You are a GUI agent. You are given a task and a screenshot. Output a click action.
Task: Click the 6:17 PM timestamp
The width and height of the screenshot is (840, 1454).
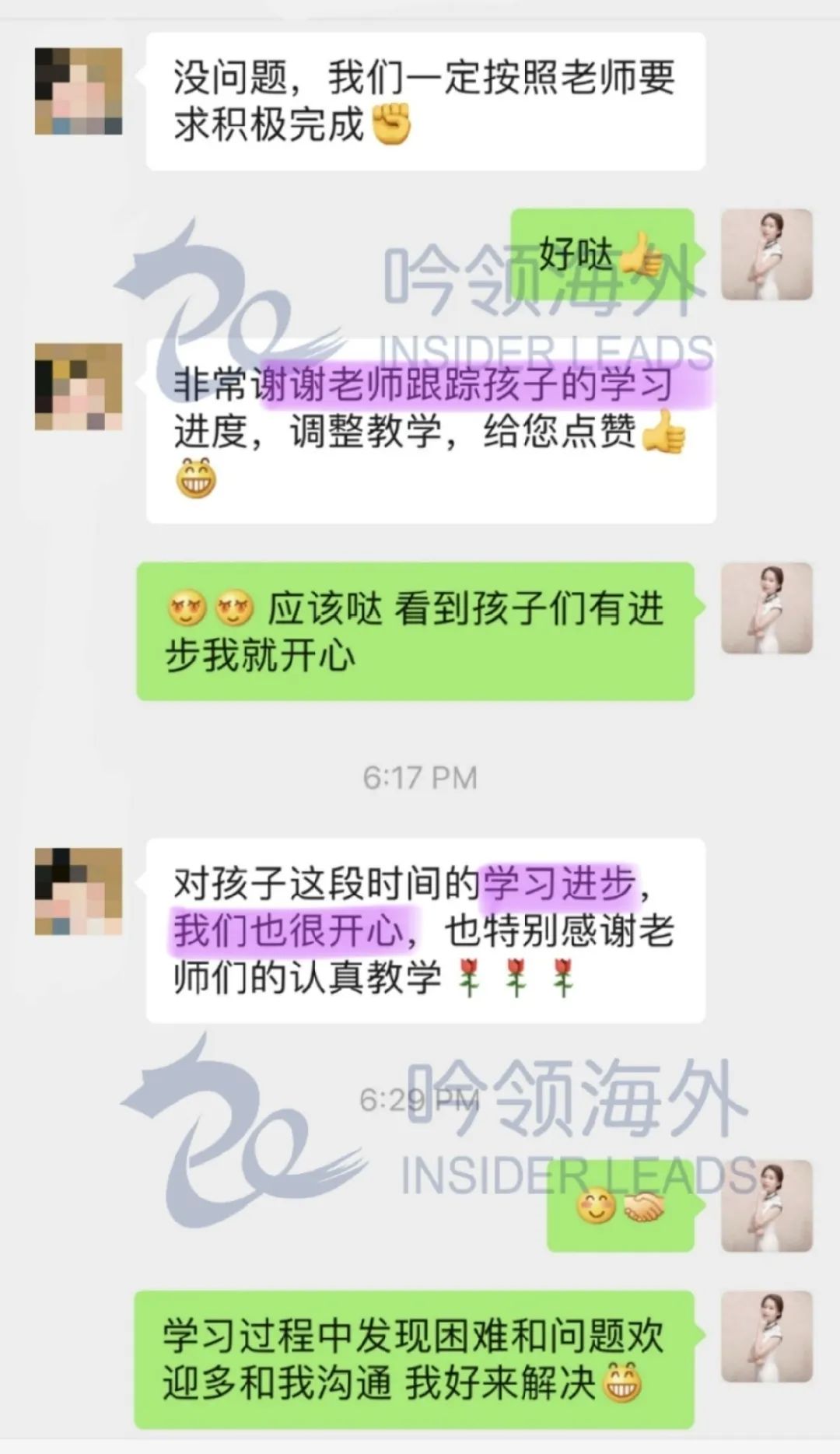(420, 774)
